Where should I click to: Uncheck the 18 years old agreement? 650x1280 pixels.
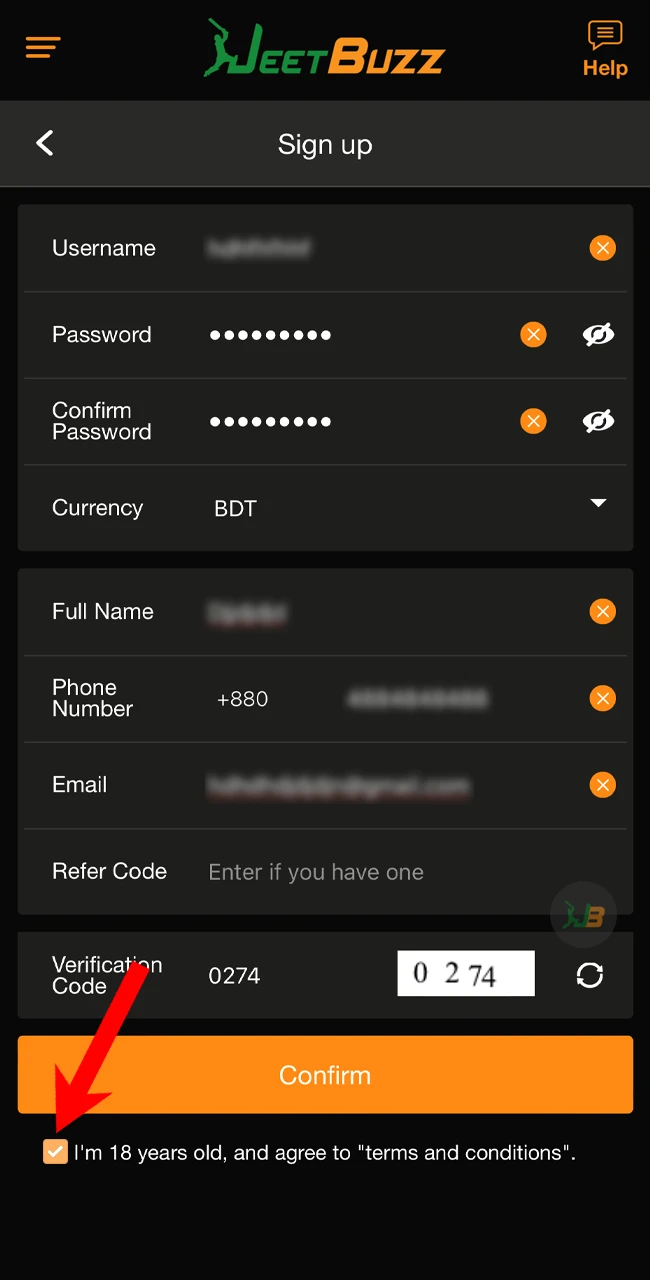[x=55, y=1152]
